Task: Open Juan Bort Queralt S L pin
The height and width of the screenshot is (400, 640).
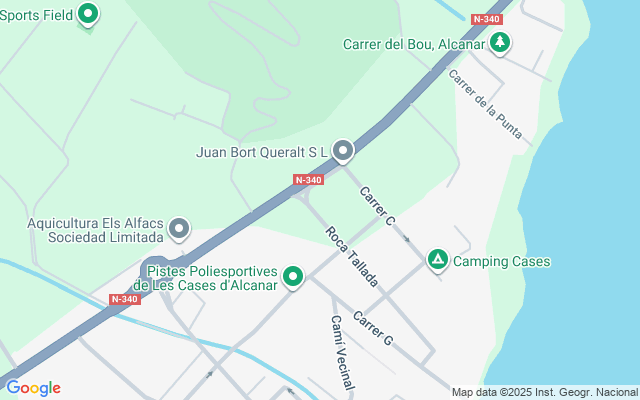Action: pyautogui.click(x=343, y=151)
